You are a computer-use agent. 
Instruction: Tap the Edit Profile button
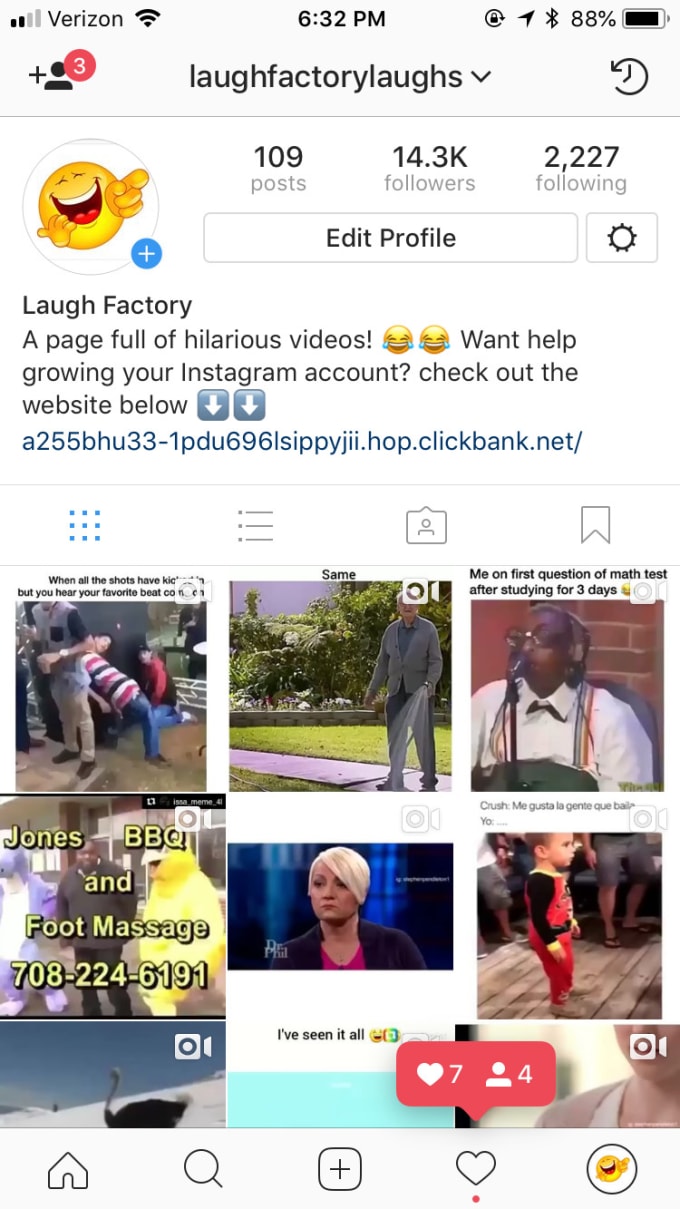coord(390,238)
